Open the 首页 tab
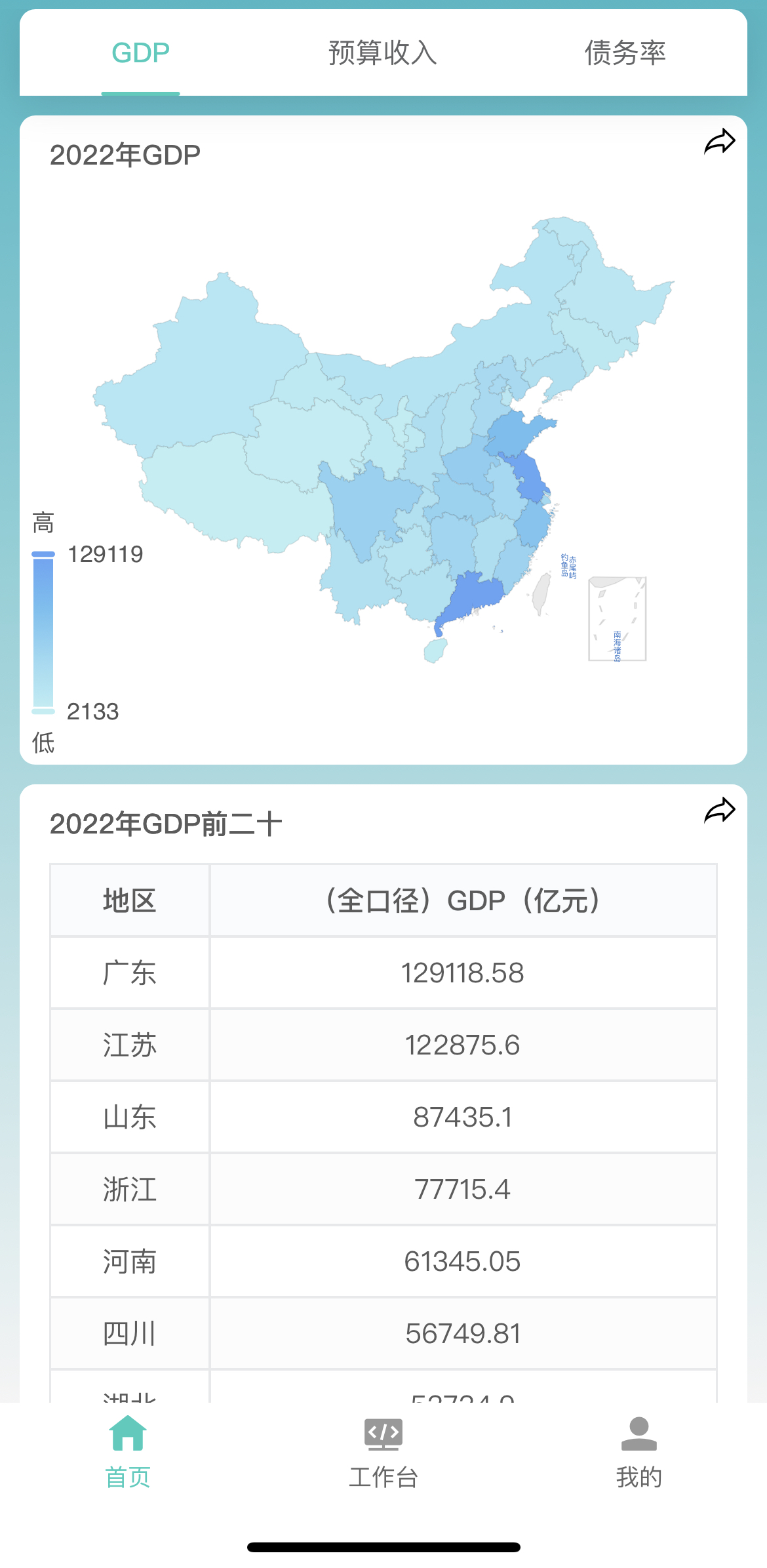 click(128, 1452)
